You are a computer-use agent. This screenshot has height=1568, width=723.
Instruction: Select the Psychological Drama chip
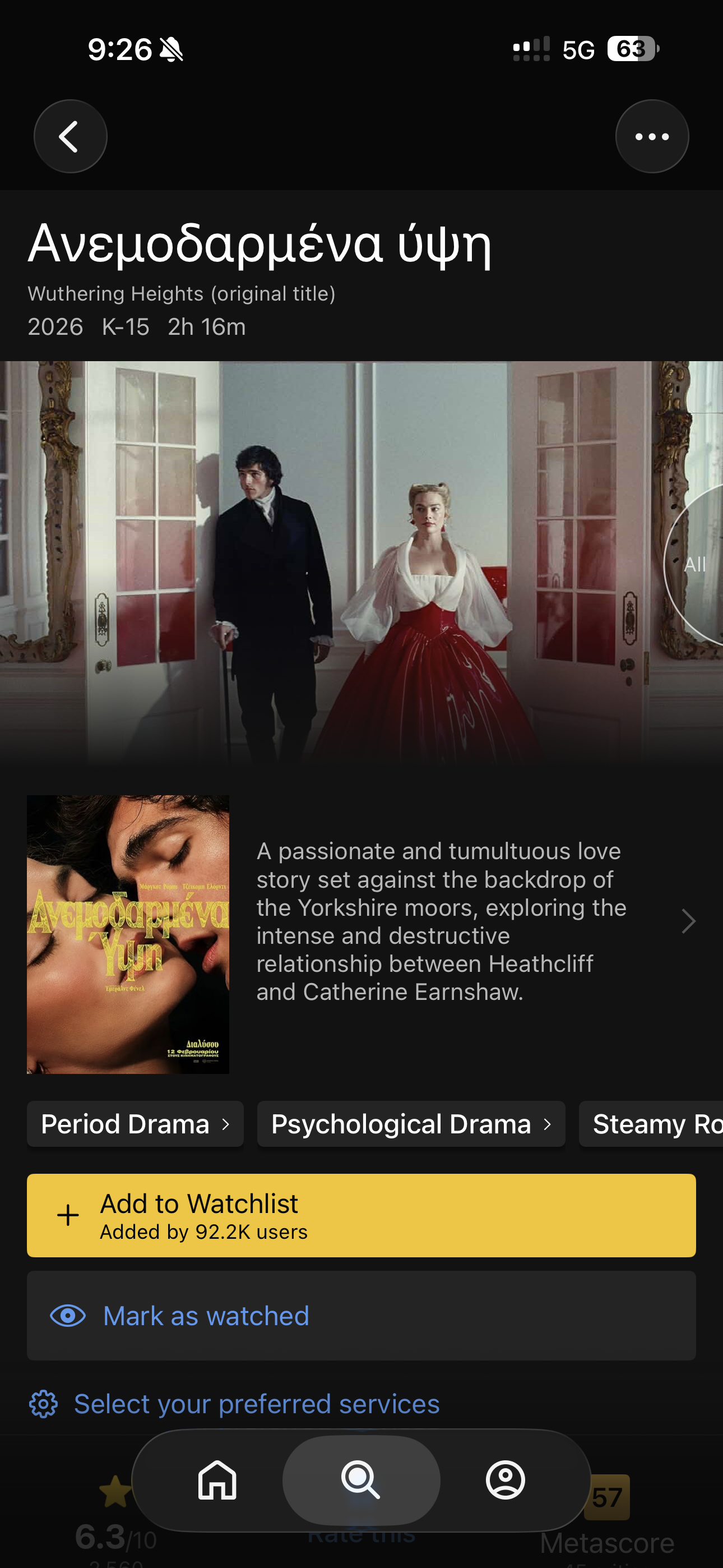tap(411, 1124)
